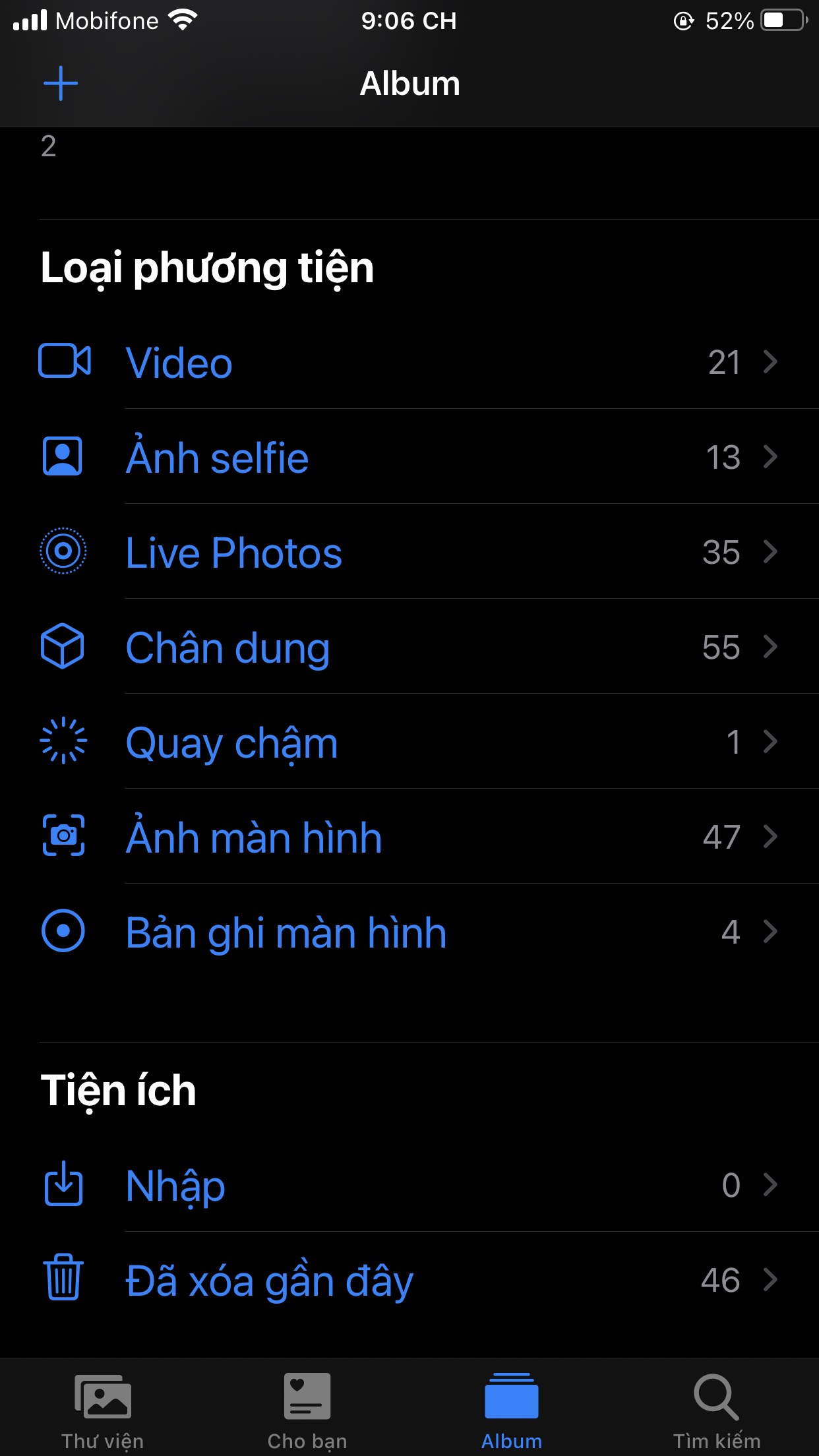The height and width of the screenshot is (1456, 819).
Task: View Bản ghi màn hình recordings
Action: point(409,932)
